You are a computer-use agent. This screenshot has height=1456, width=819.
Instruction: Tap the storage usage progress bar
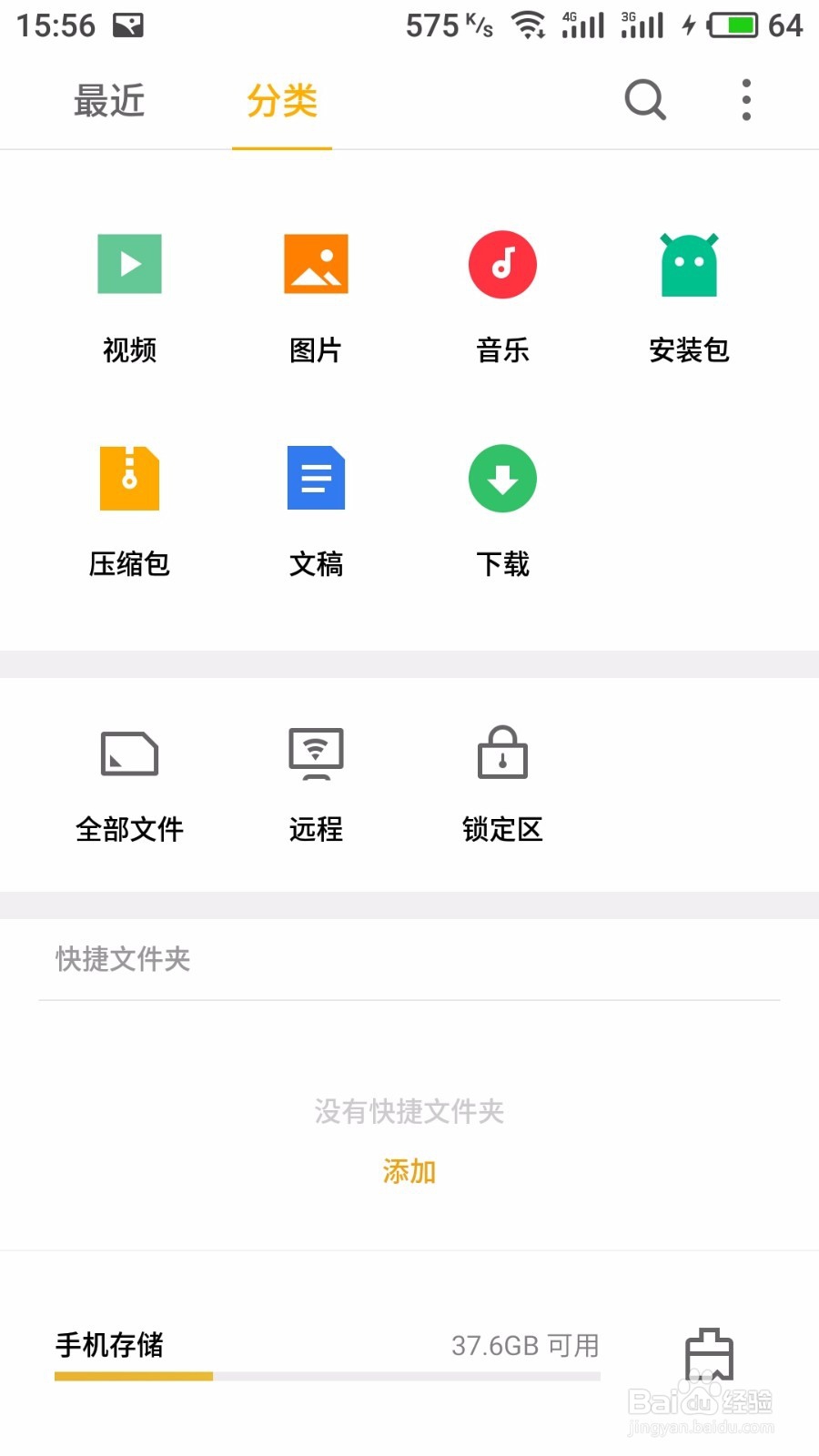tap(409, 1378)
